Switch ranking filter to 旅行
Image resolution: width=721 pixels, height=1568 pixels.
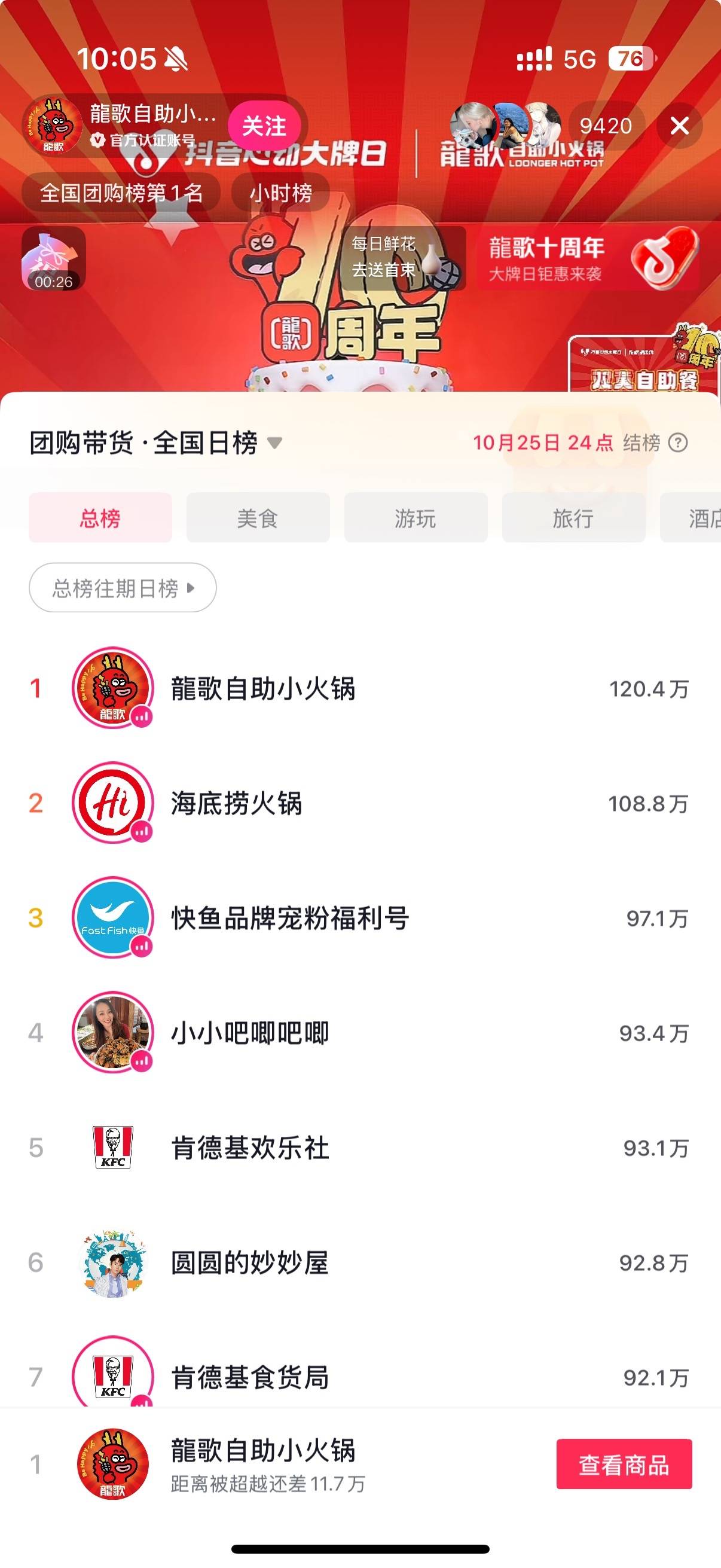(575, 517)
